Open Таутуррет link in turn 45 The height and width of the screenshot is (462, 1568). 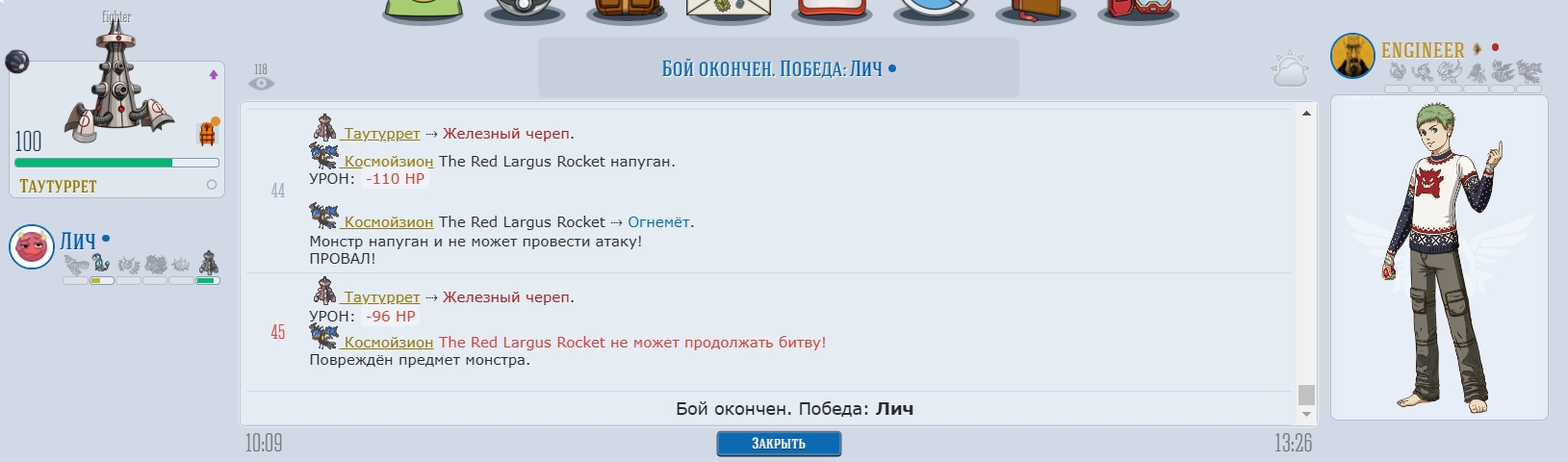coord(381,297)
